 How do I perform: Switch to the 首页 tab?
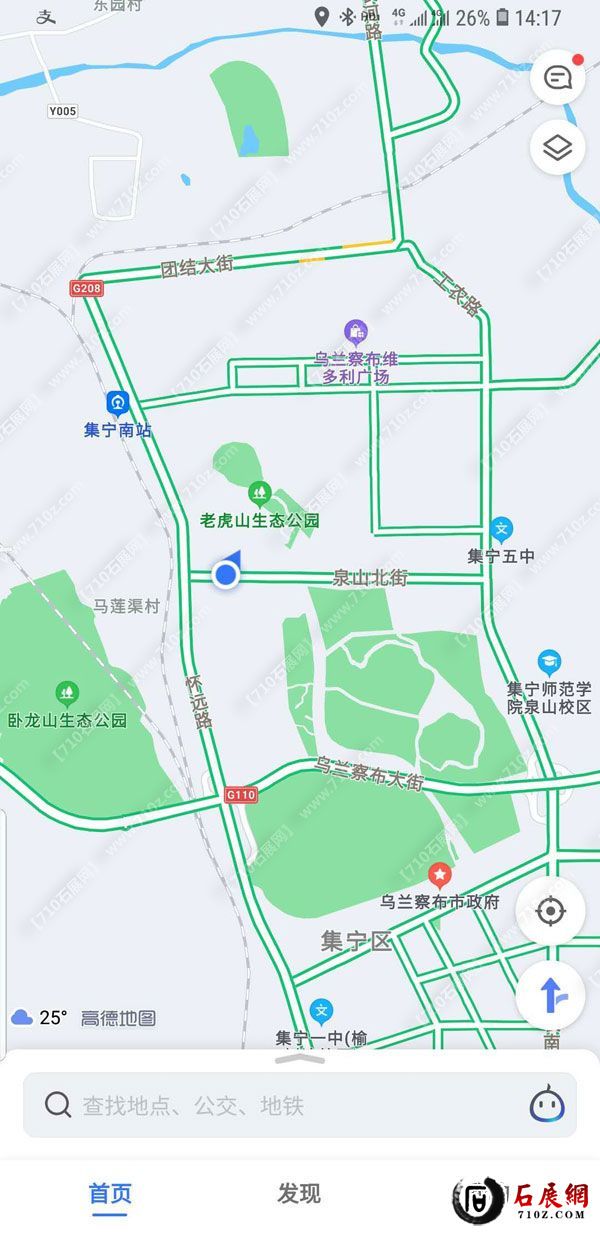[110, 1194]
